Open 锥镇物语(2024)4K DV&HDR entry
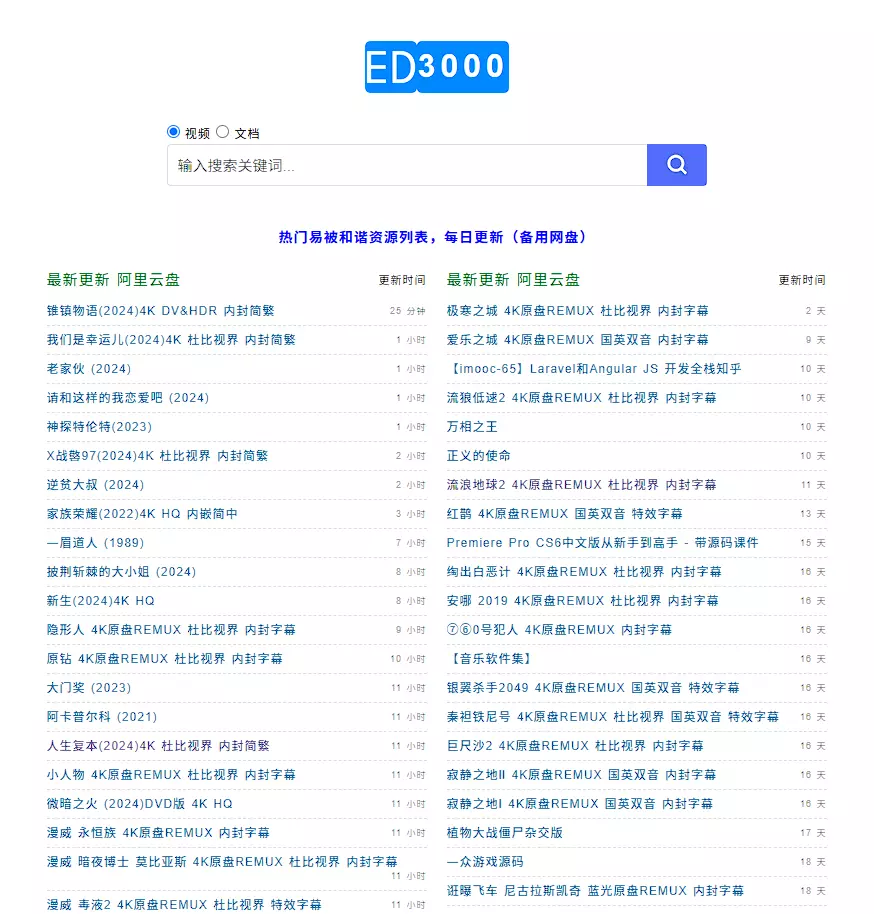Image resolution: width=874 pixels, height=914 pixels. tap(160, 311)
